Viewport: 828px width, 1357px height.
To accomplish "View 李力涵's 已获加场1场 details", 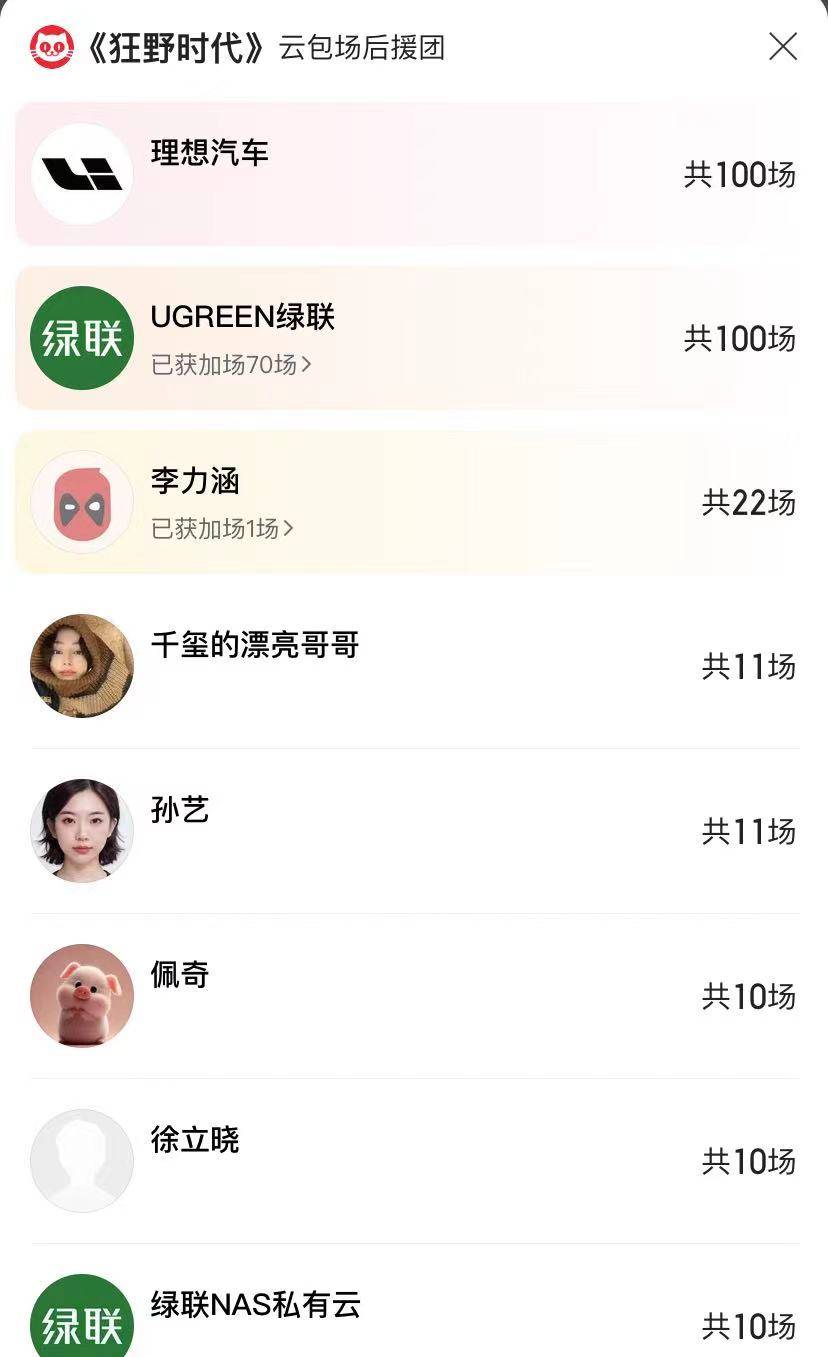I will [222, 529].
